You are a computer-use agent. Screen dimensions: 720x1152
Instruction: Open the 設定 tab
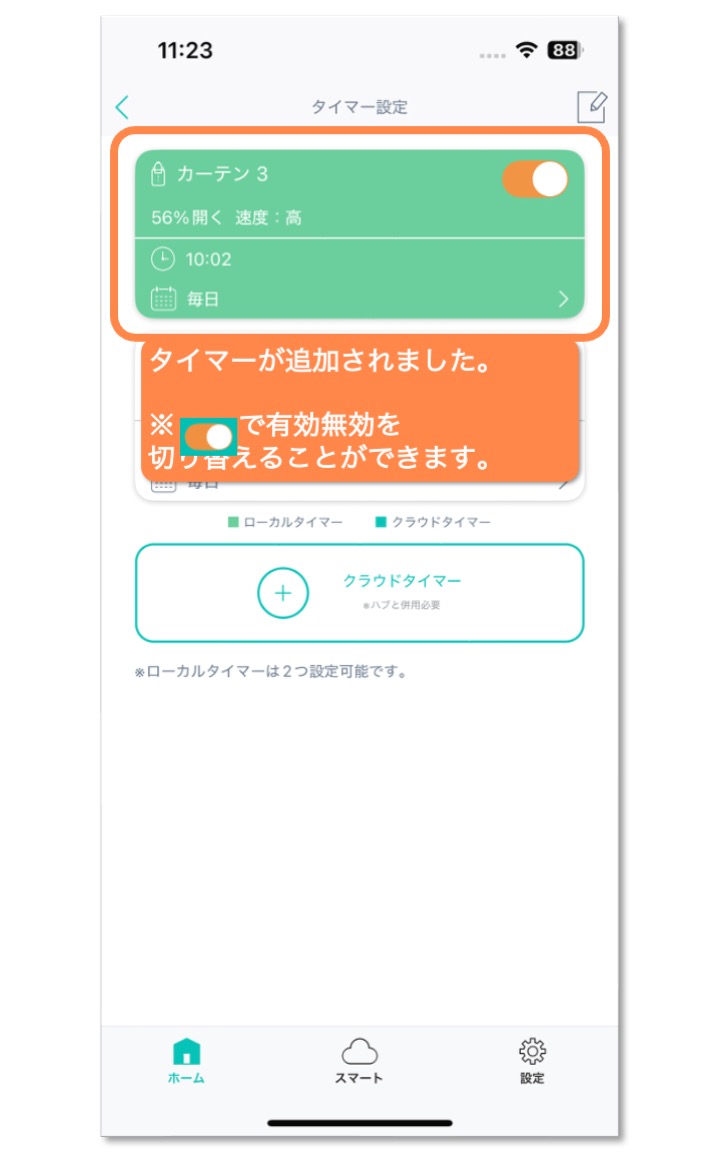(x=532, y=1061)
